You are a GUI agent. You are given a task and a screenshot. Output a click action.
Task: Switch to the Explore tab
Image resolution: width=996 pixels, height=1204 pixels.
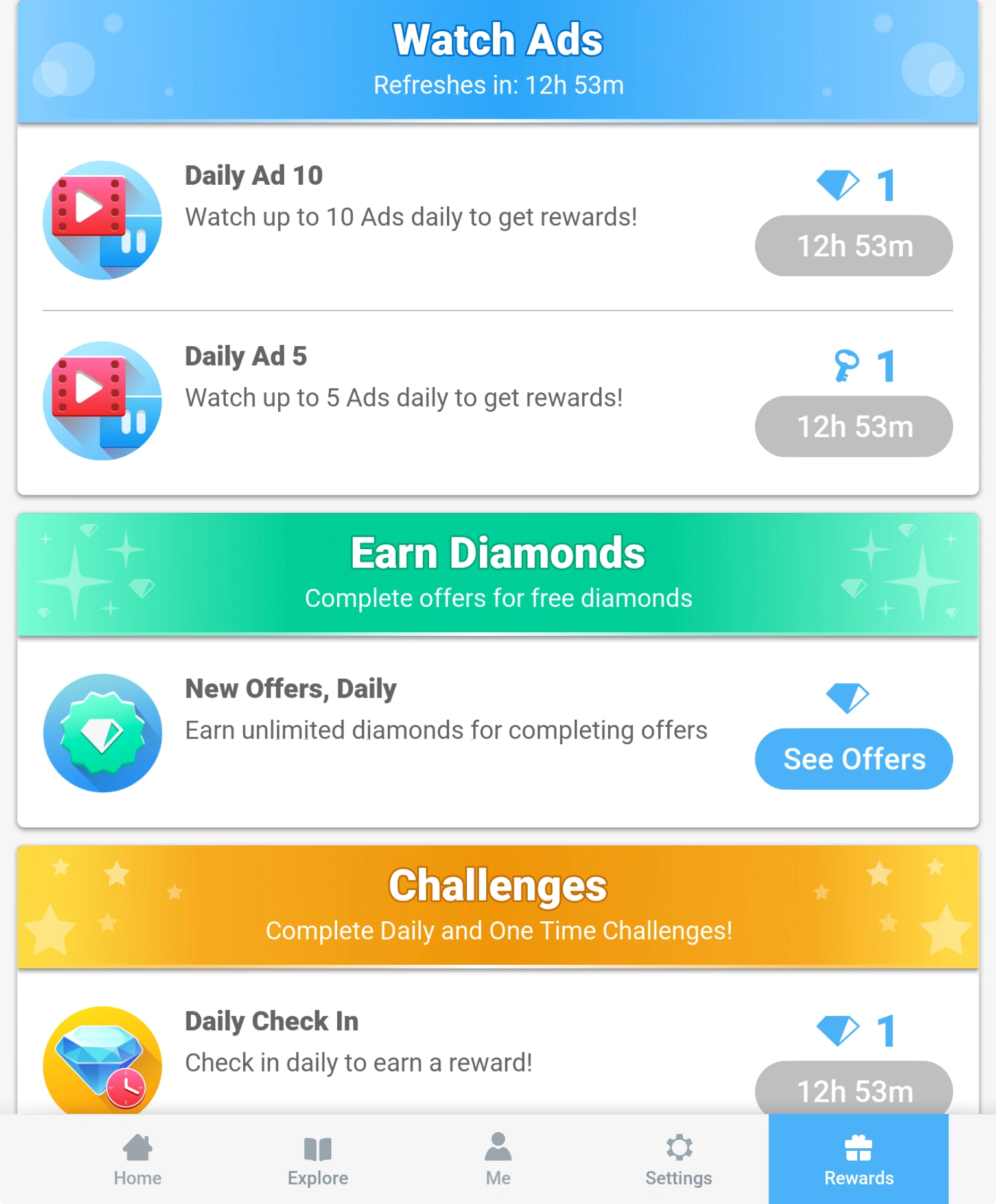pyautogui.click(x=318, y=1159)
